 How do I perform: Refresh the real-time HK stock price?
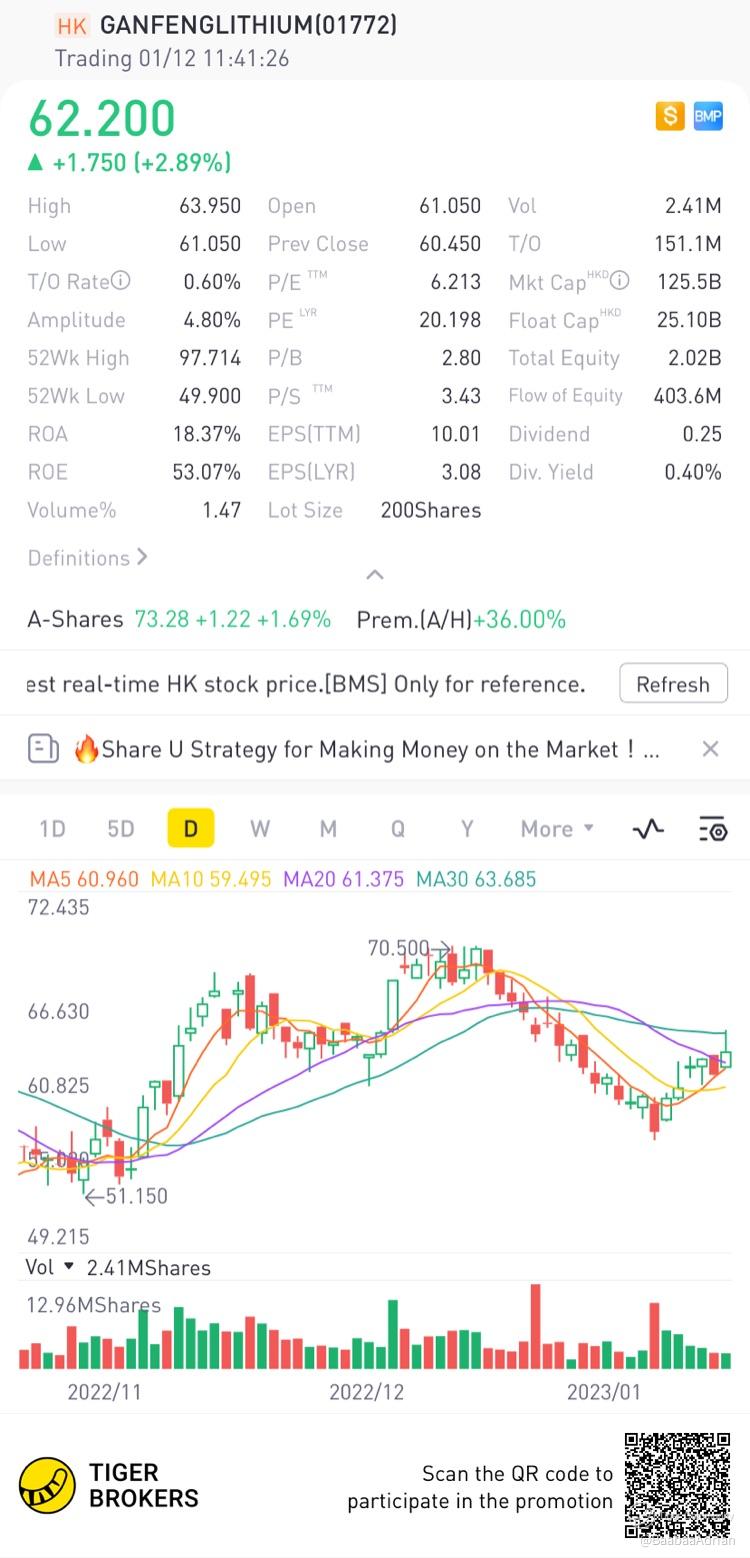(672, 685)
